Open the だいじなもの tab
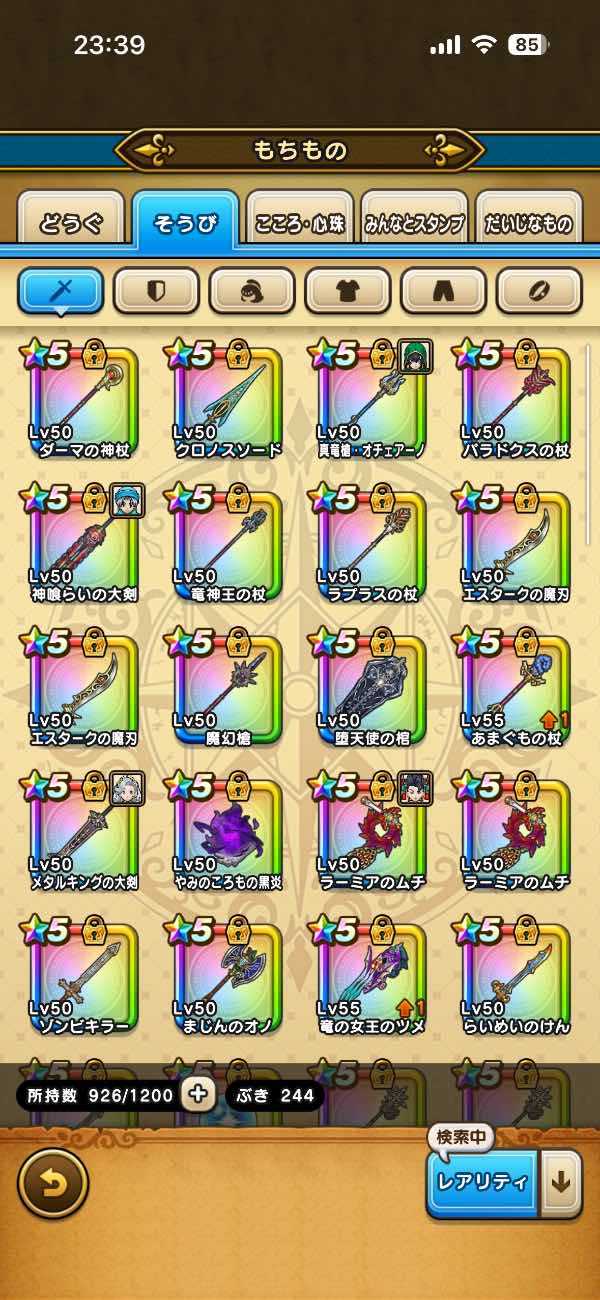This screenshot has width=600, height=1300. click(x=529, y=220)
